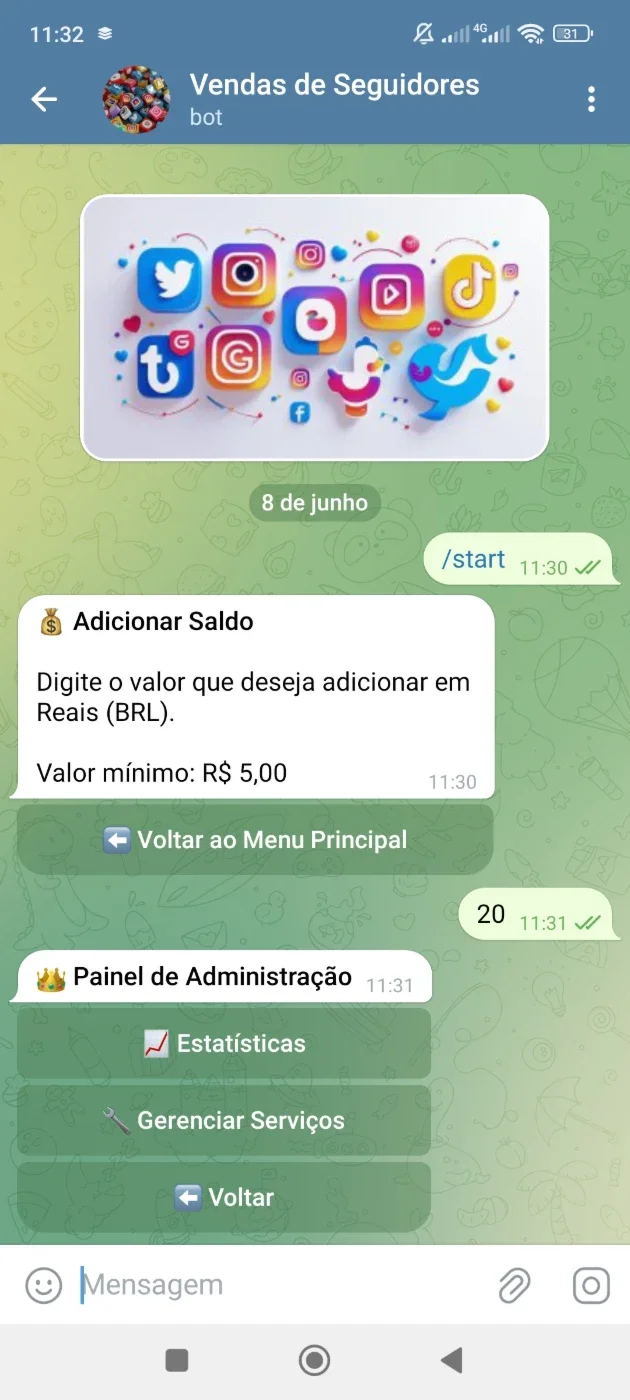Tap the system home button
Image resolution: width=630 pixels, height=1400 pixels.
point(315,1360)
